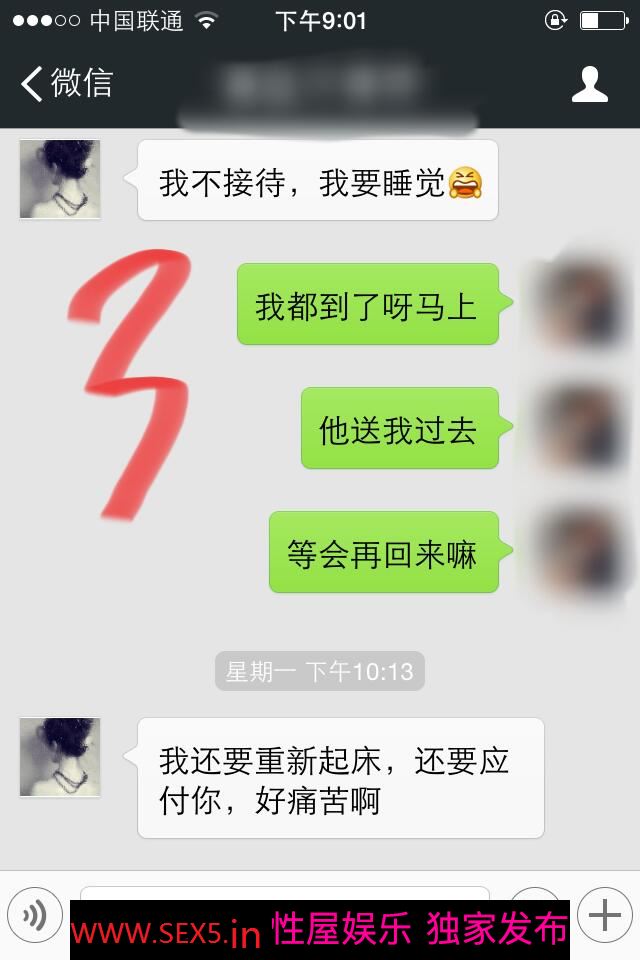Tap the avatar beside 他送我过去

[x=579, y=428]
